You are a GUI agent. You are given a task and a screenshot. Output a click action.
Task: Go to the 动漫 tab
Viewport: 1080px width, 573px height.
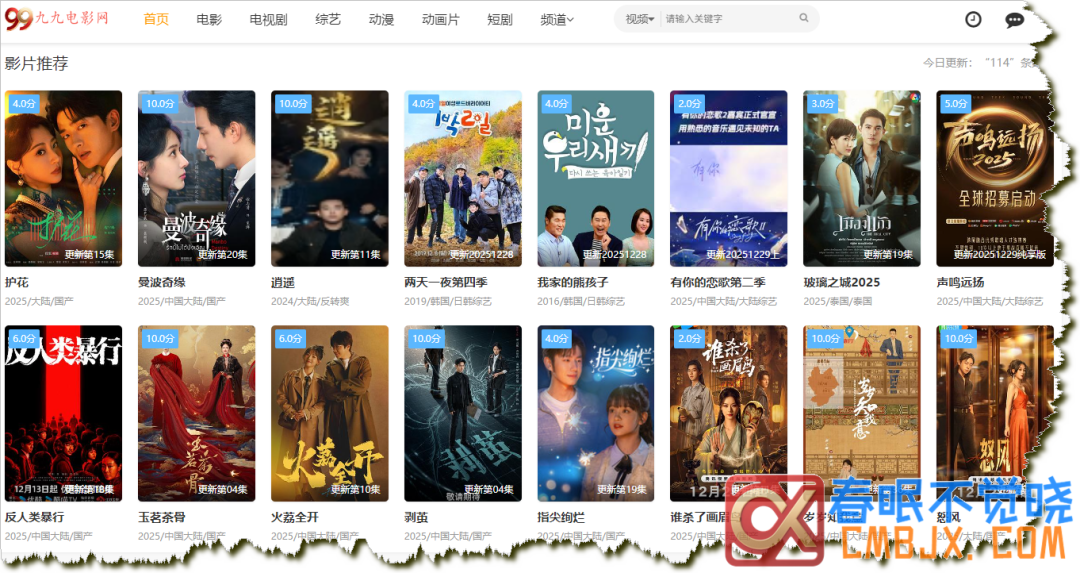pyautogui.click(x=381, y=19)
